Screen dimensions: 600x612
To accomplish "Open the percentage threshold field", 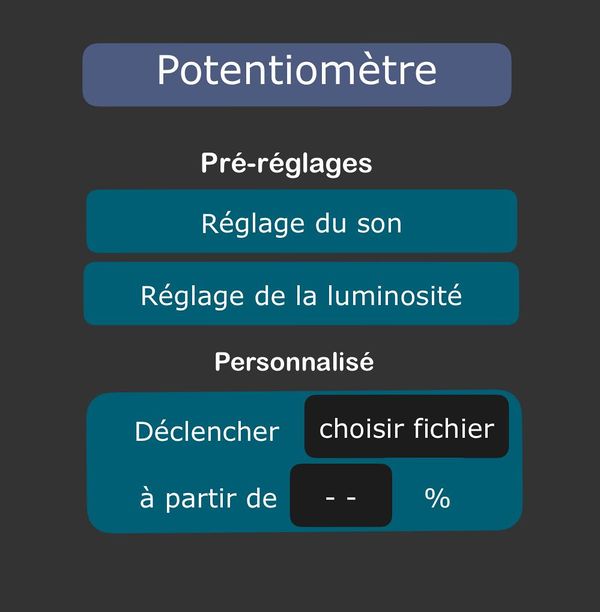I will 341,496.
